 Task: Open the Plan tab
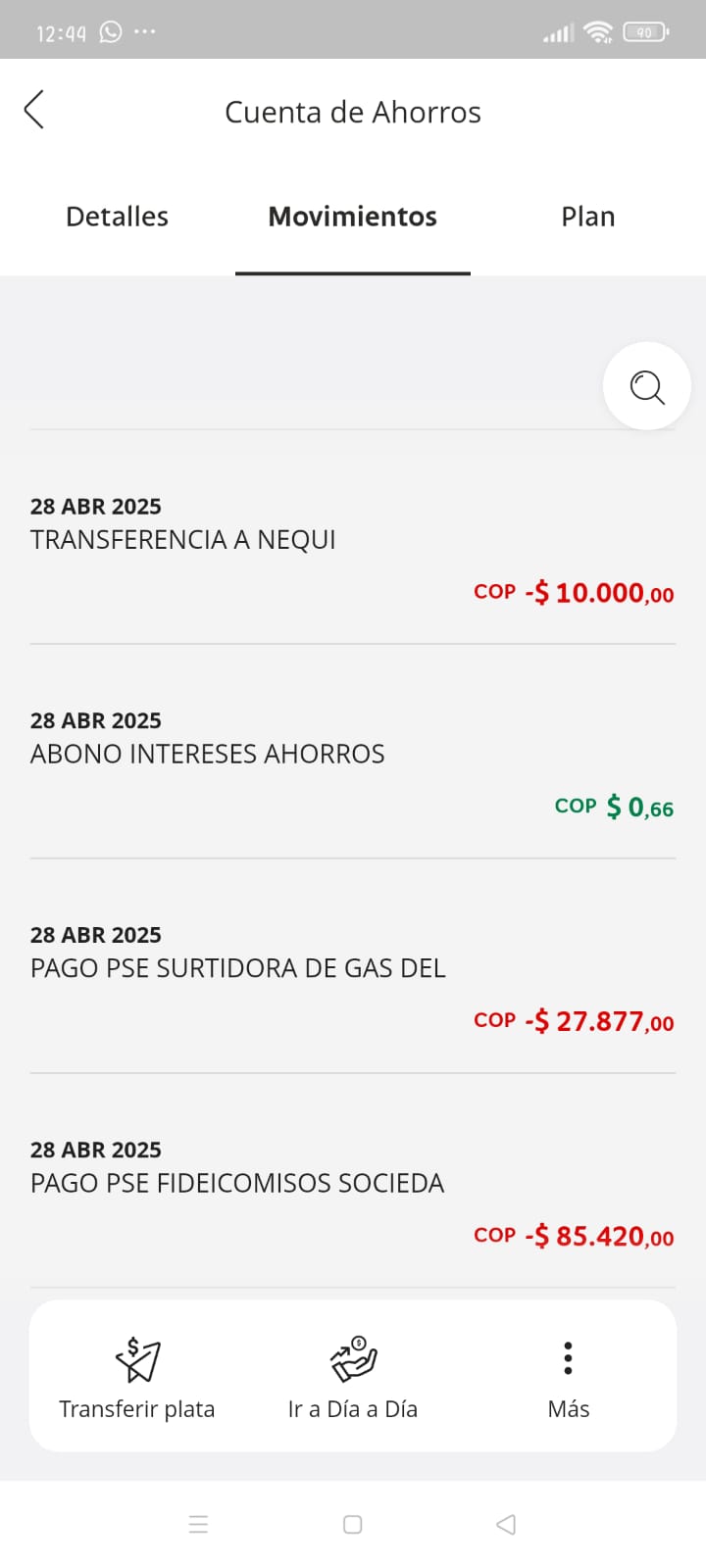pyautogui.click(x=587, y=217)
